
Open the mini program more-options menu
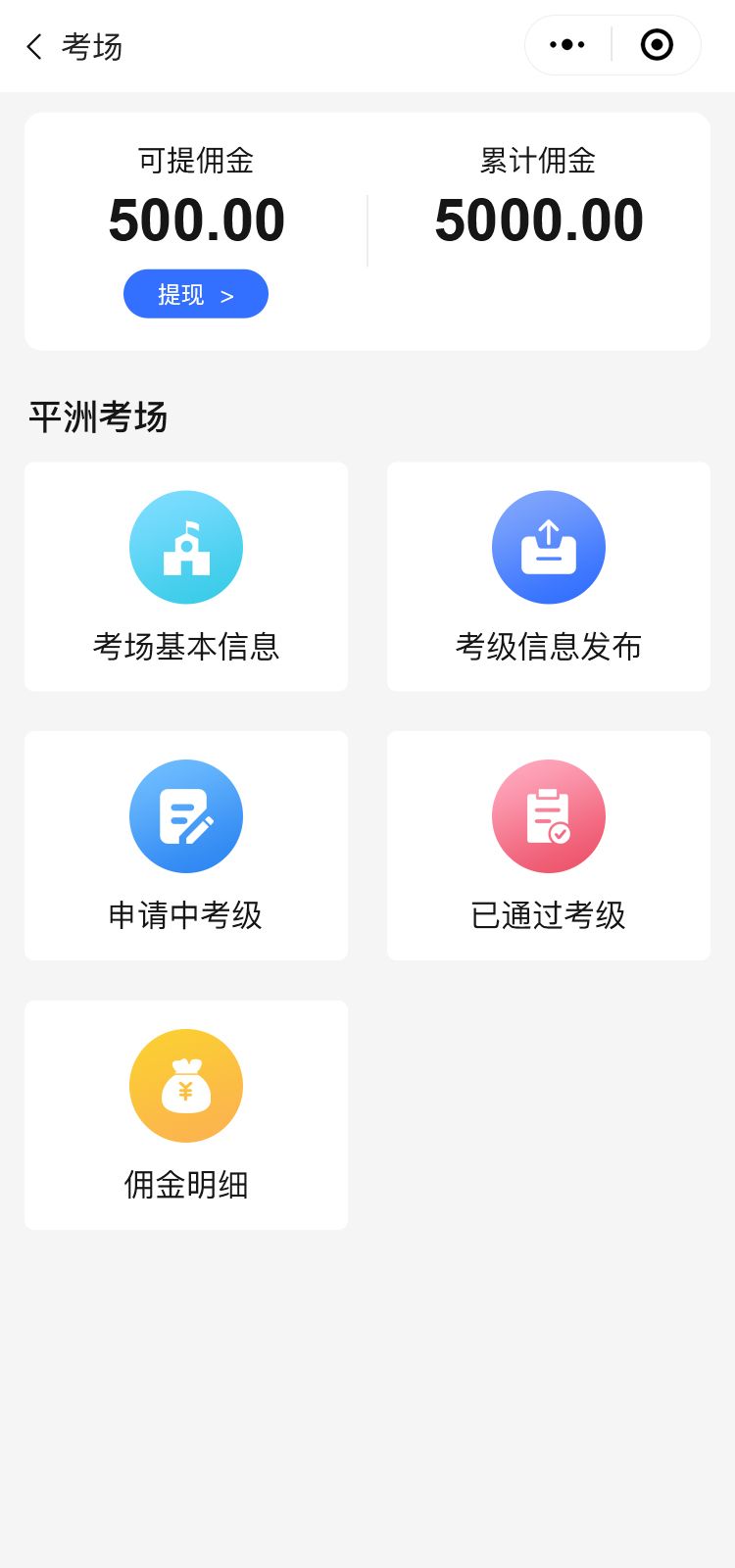coord(567,45)
